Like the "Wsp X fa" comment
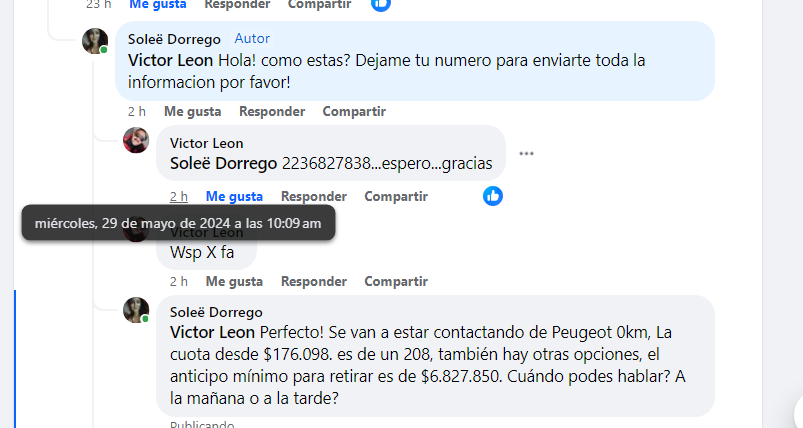Screen dimensions: 803x428 [x=234, y=281]
